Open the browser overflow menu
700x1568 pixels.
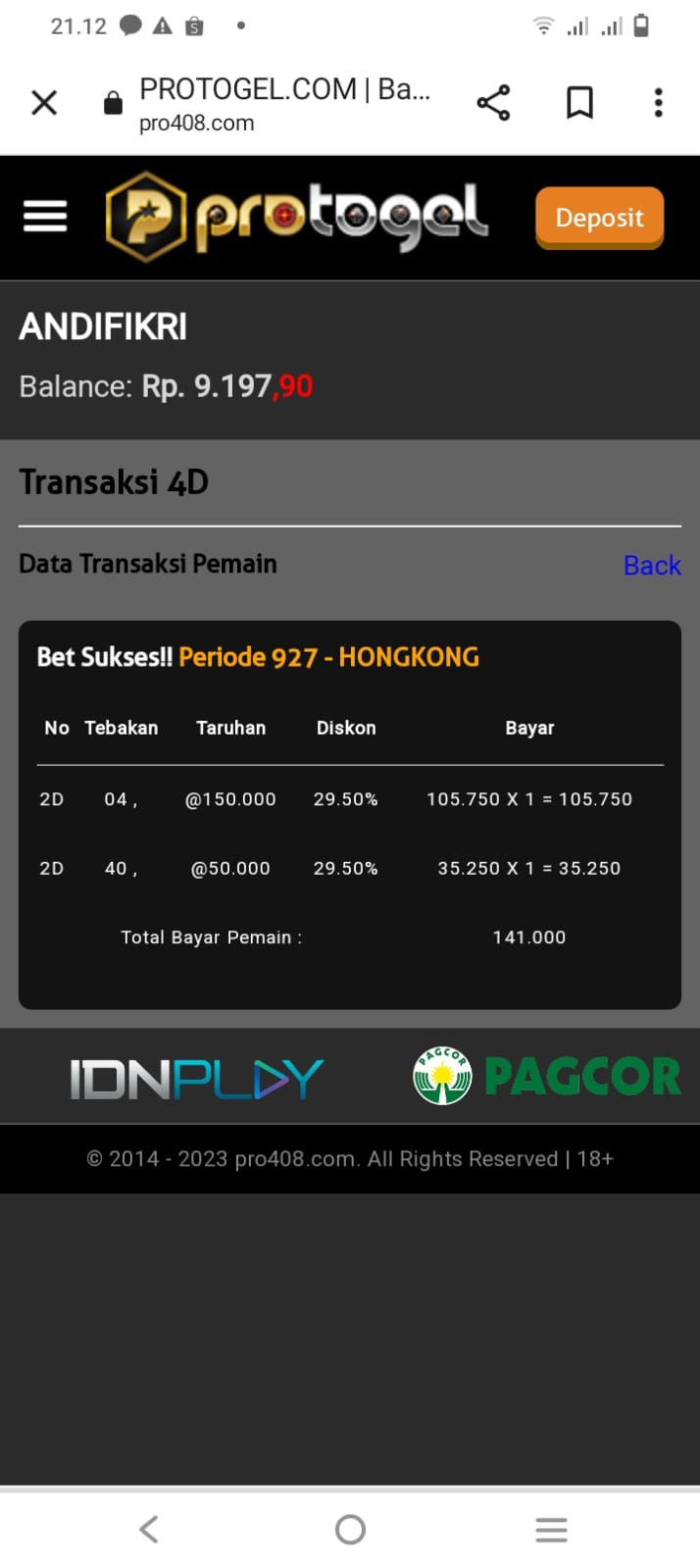pyautogui.click(x=658, y=103)
